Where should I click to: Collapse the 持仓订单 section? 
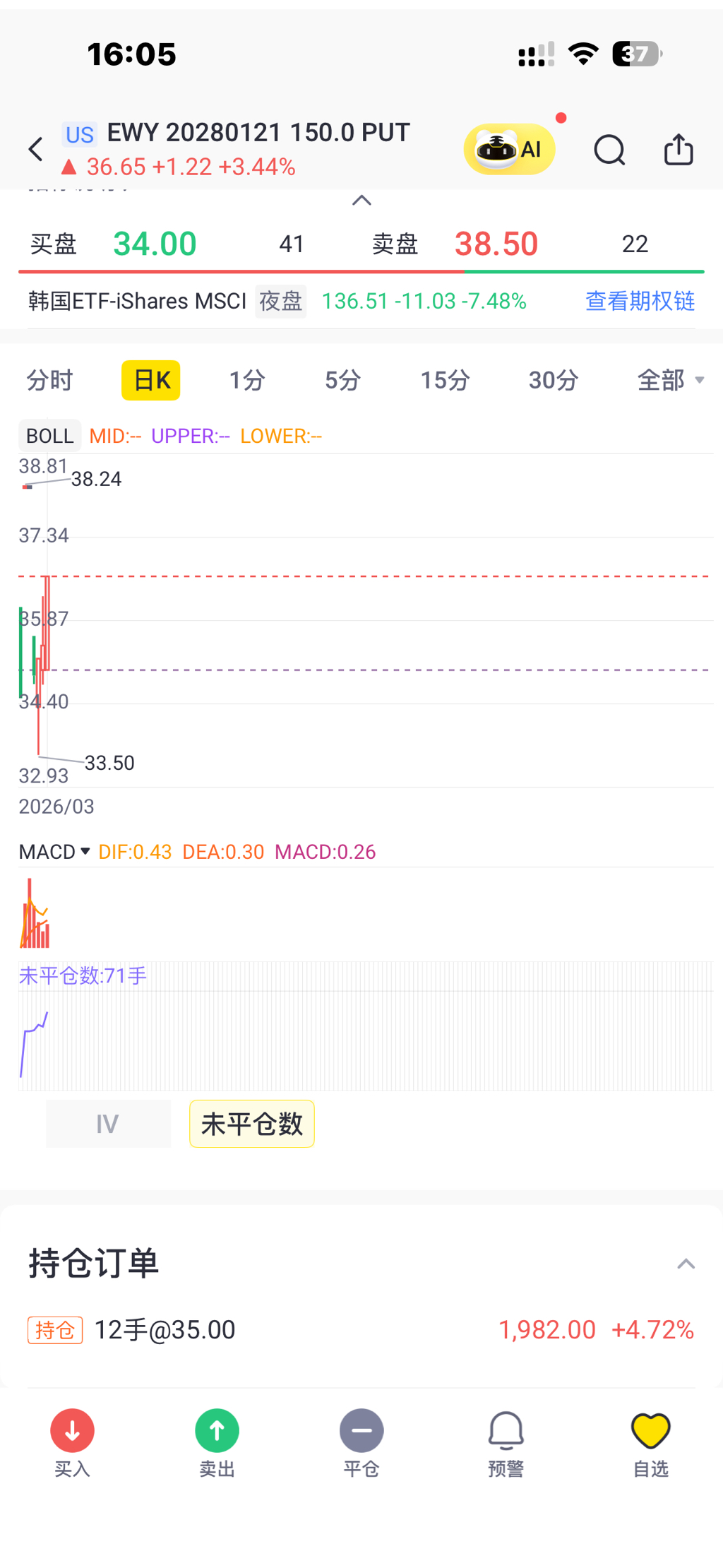pyautogui.click(x=686, y=1264)
